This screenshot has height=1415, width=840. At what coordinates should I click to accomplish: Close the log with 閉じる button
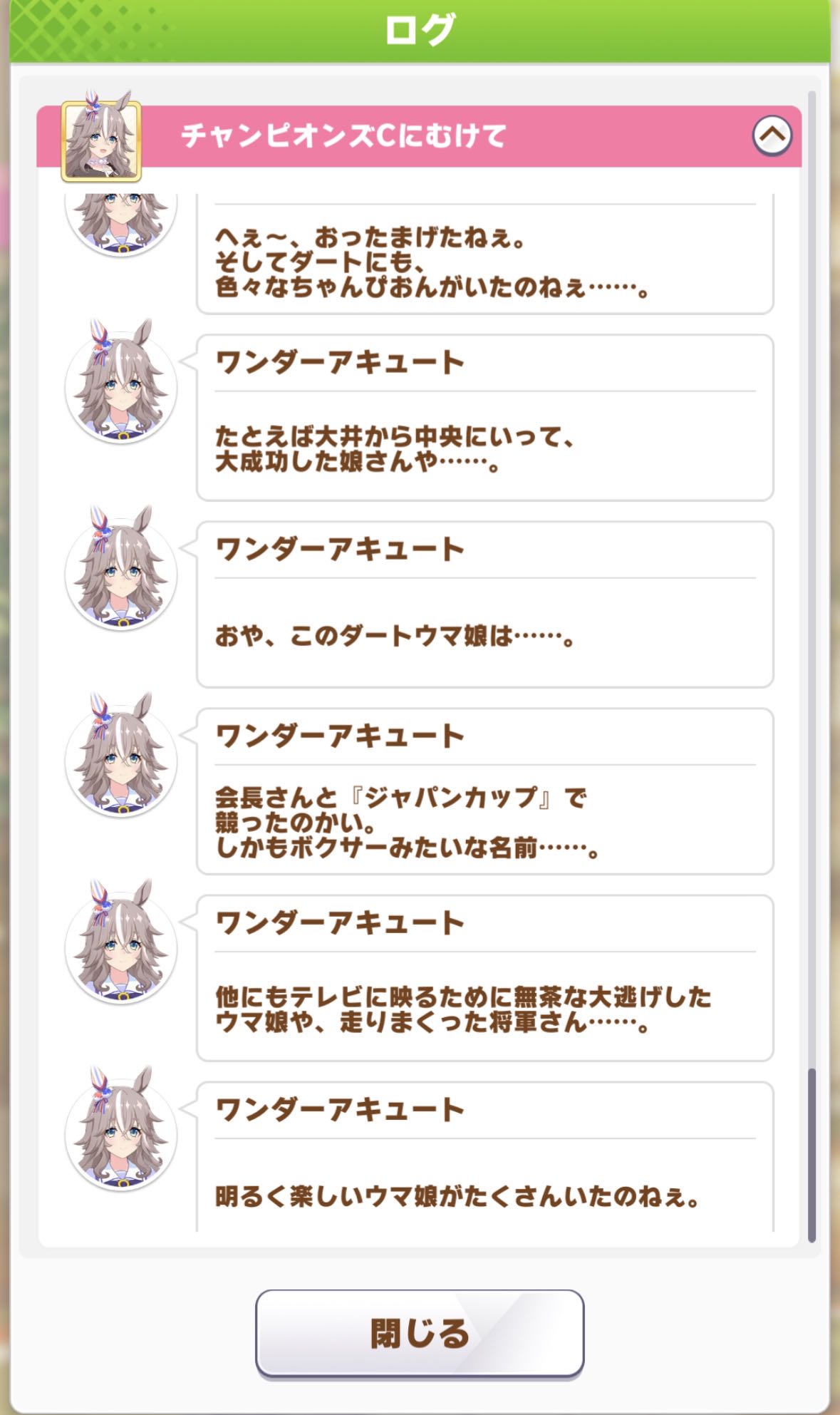(420, 1332)
